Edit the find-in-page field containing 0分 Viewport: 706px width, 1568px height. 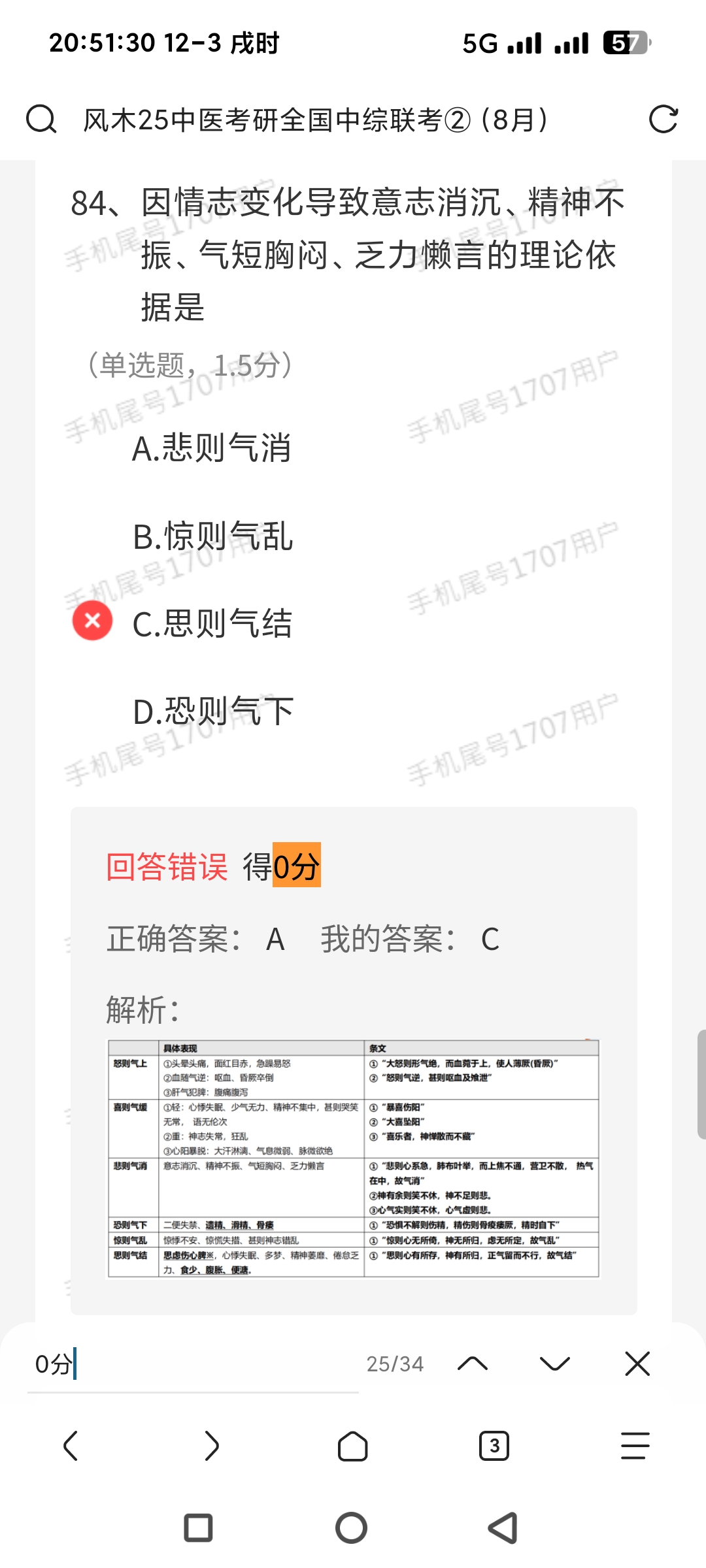pos(190,1364)
